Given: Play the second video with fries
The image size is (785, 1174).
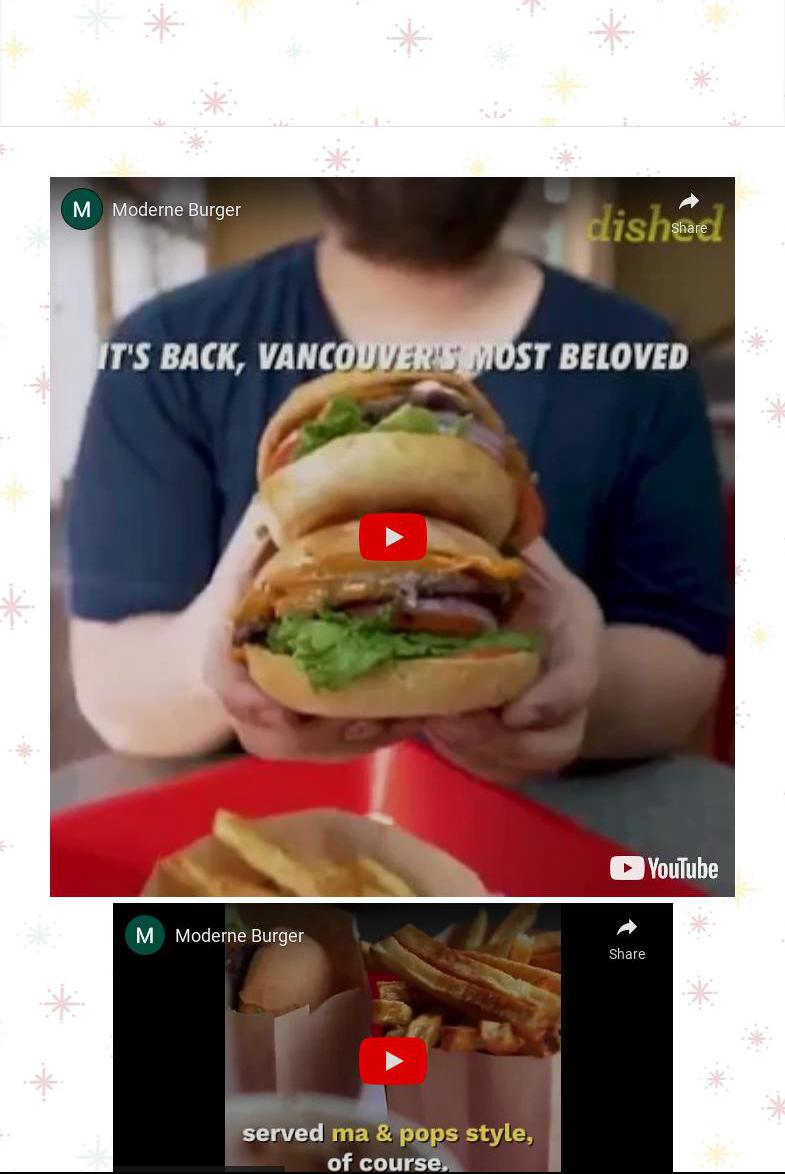Looking at the screenshot, I should pyautogui.click(x=392, y=1061).
